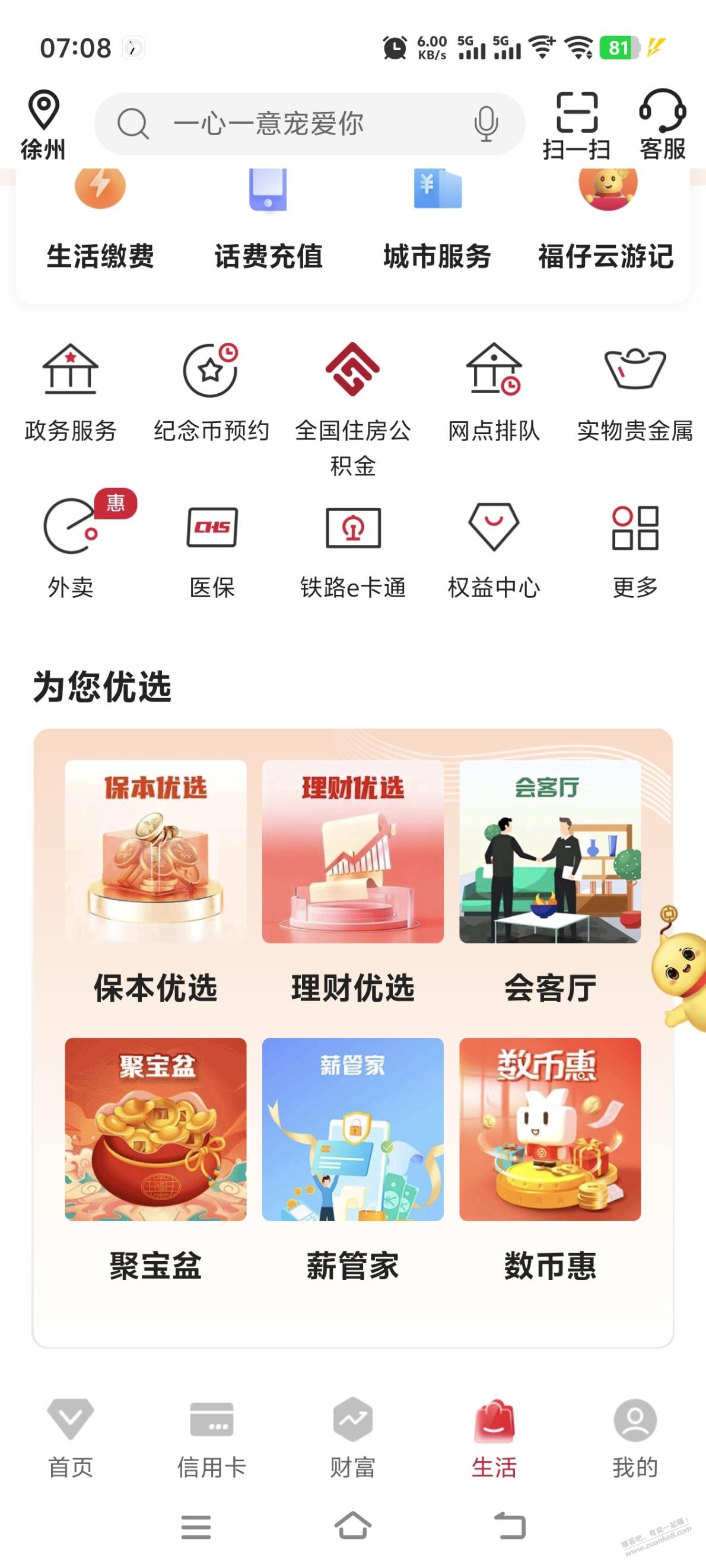
Task: Start voice search with the microphone
Action: click(x=485, y=124)
